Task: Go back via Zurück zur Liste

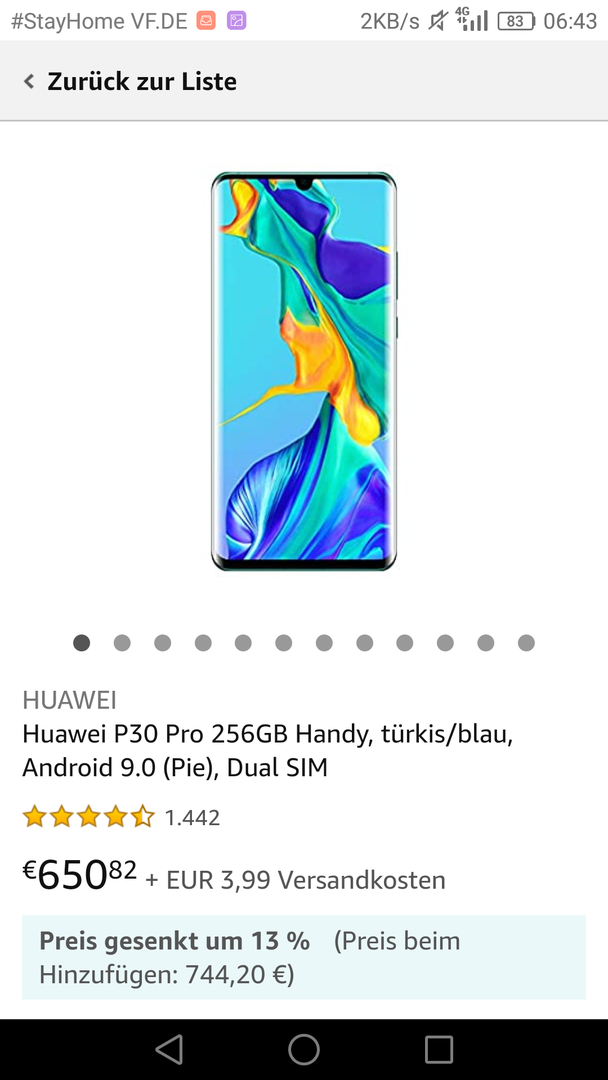Action: [x=130, y=82]
